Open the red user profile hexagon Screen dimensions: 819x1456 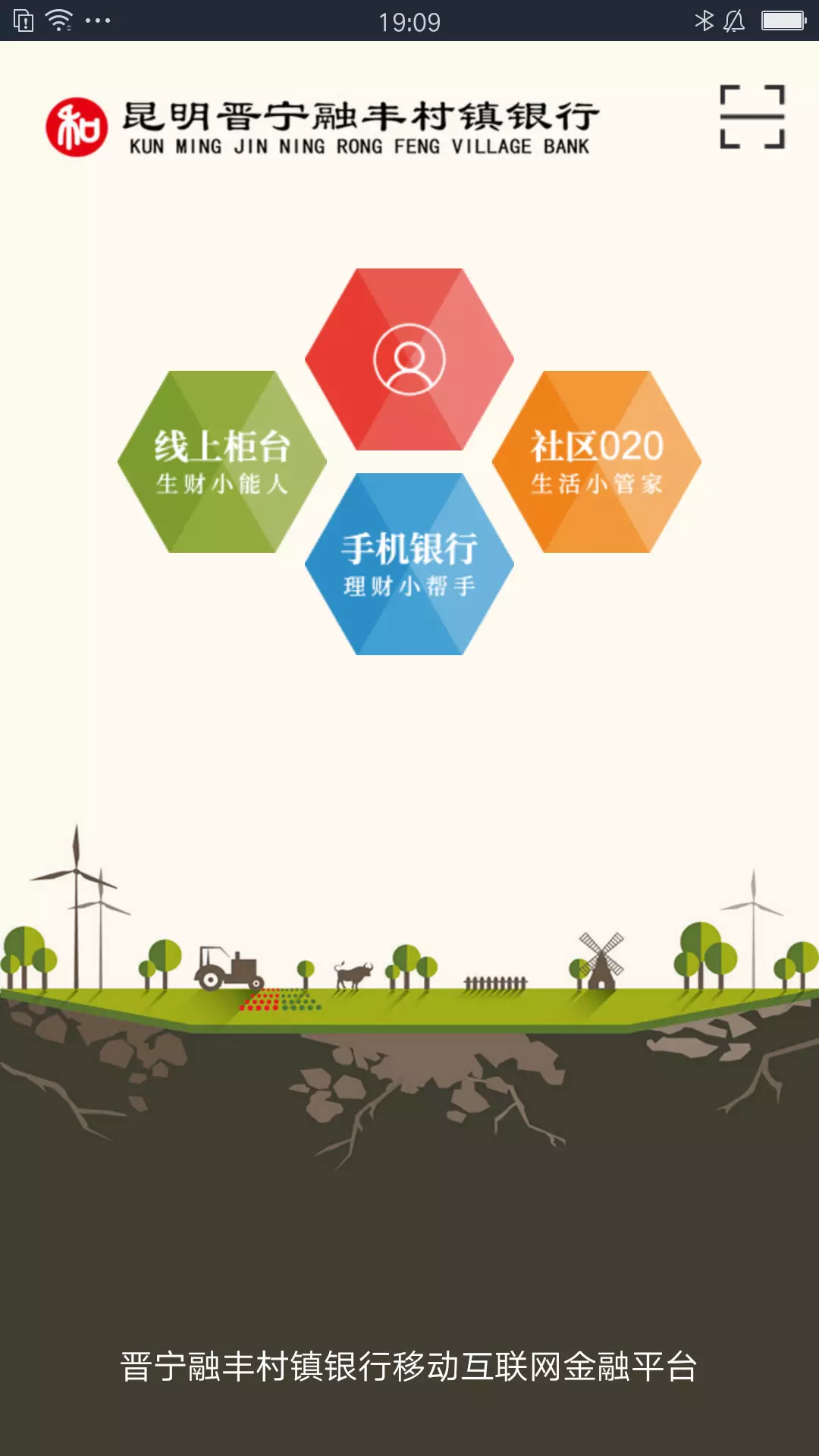pyautogui.click(x=409, y=359)
